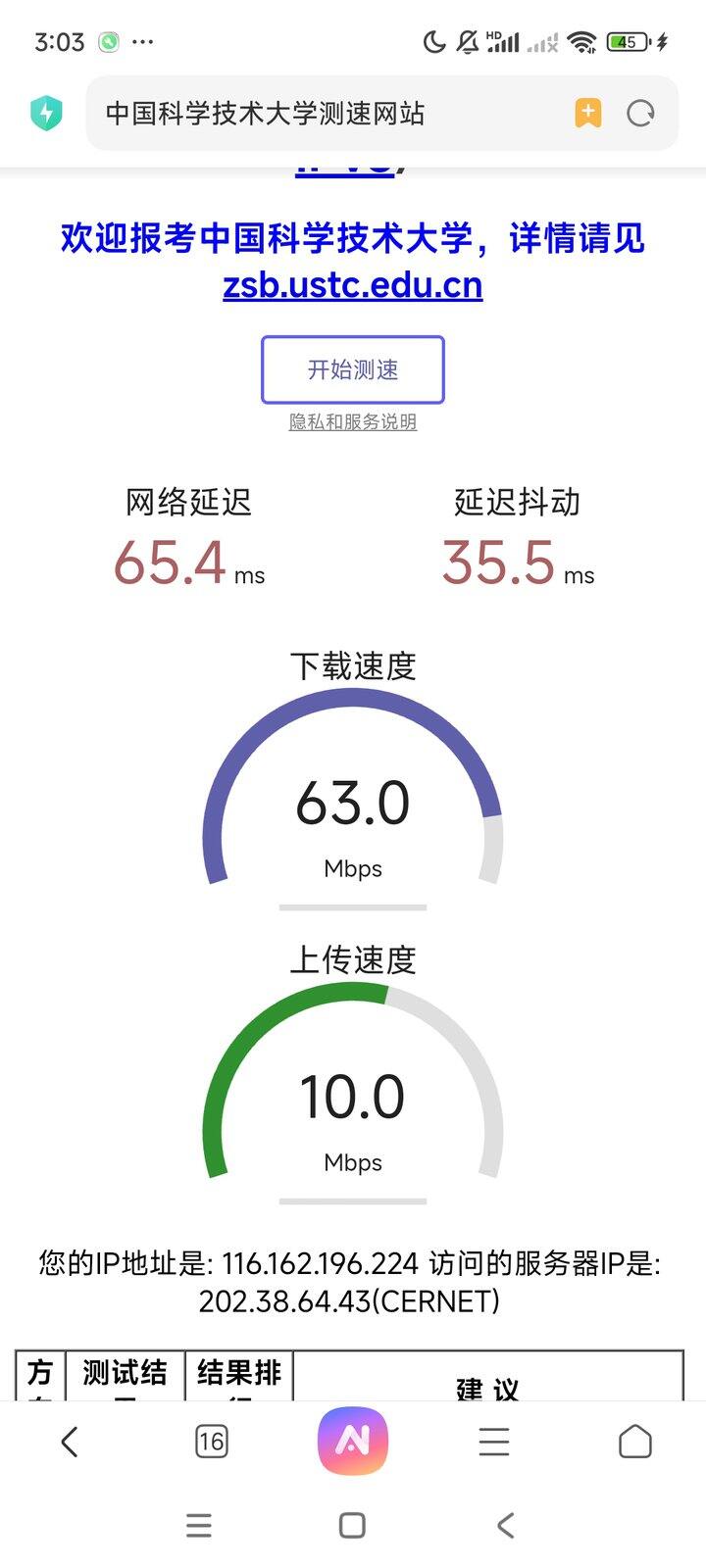Open the browser hamburger menu
Viewport: 706px width, 1568px height.
coord(494,1442)
